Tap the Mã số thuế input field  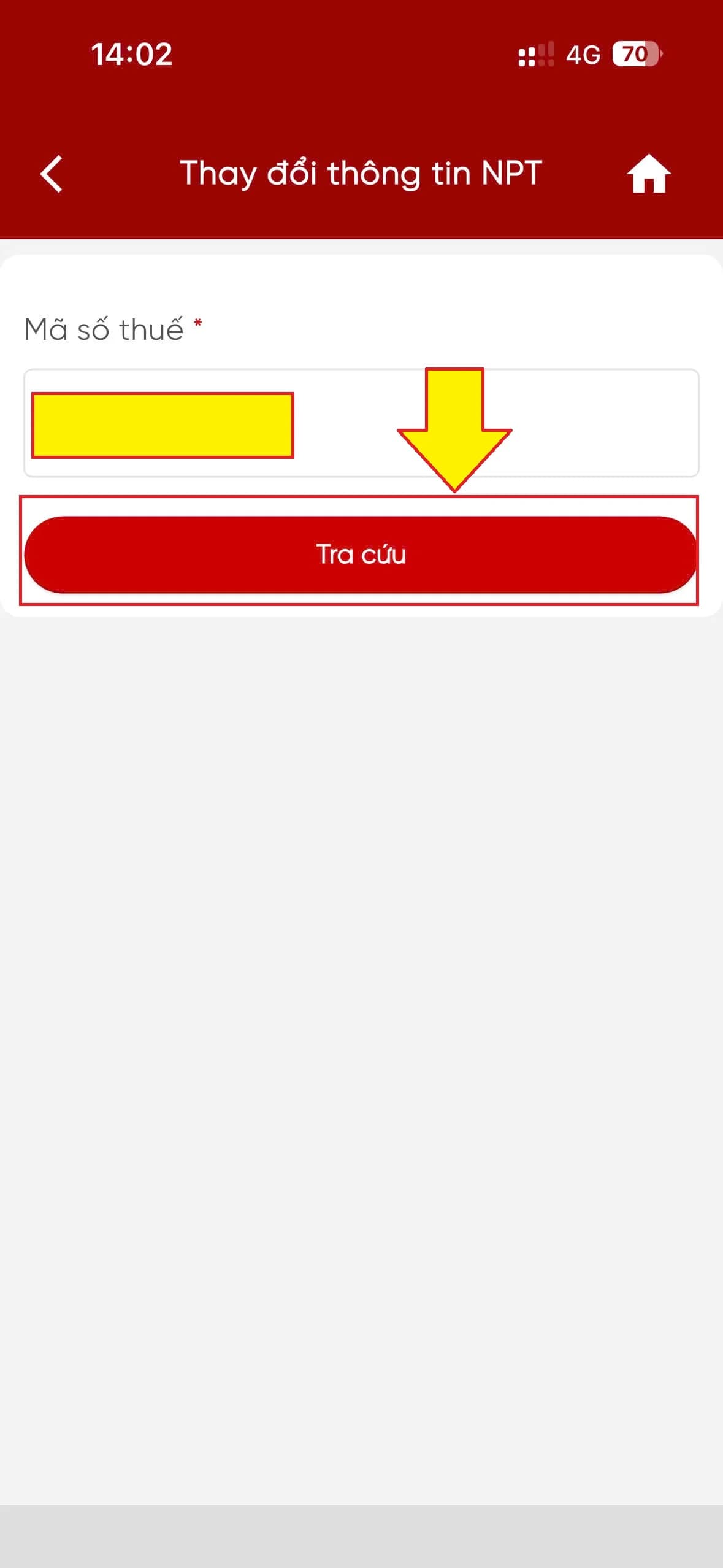point(361,423)
